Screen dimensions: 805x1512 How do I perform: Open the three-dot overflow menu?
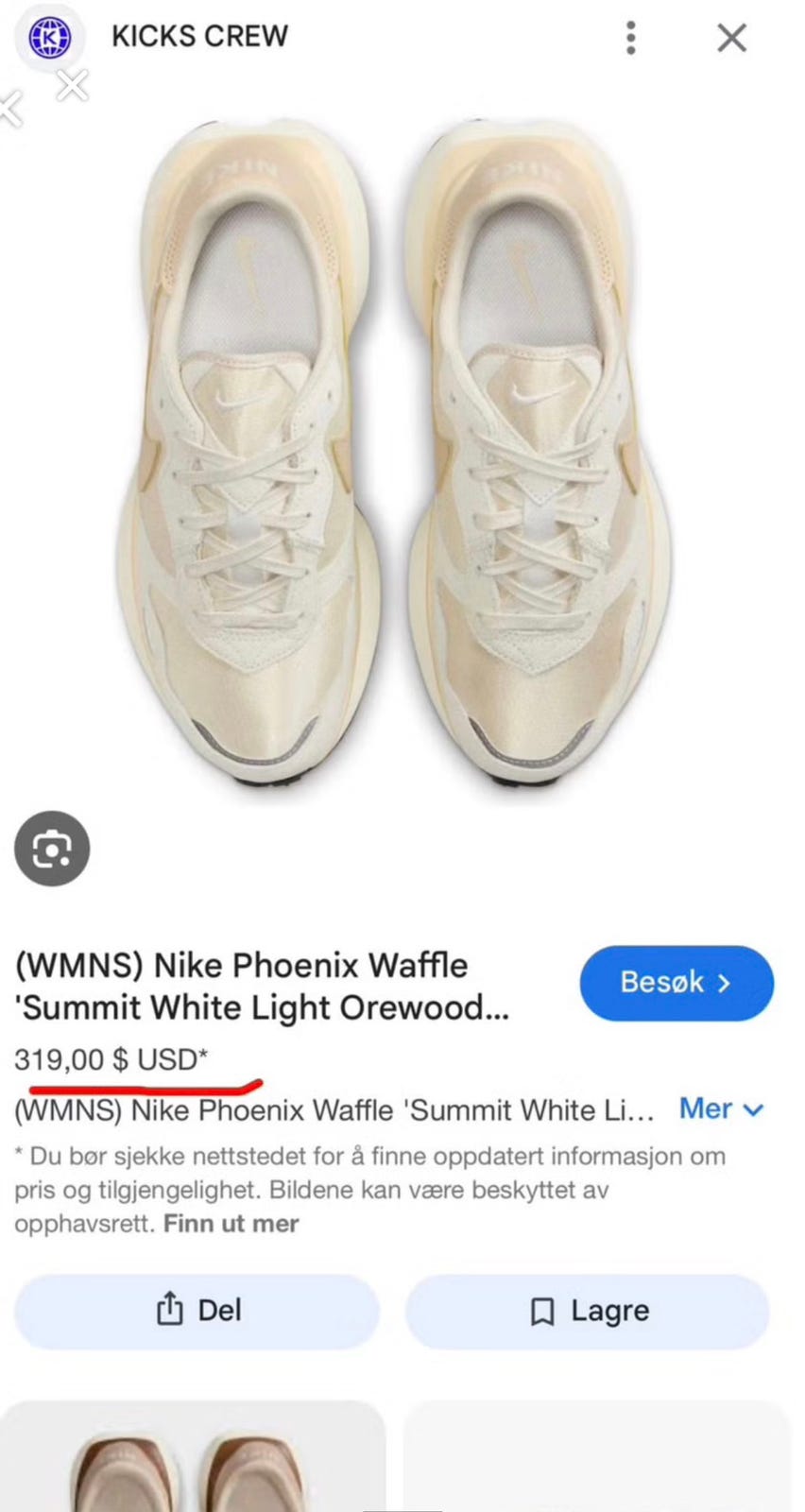click(631, 38)
